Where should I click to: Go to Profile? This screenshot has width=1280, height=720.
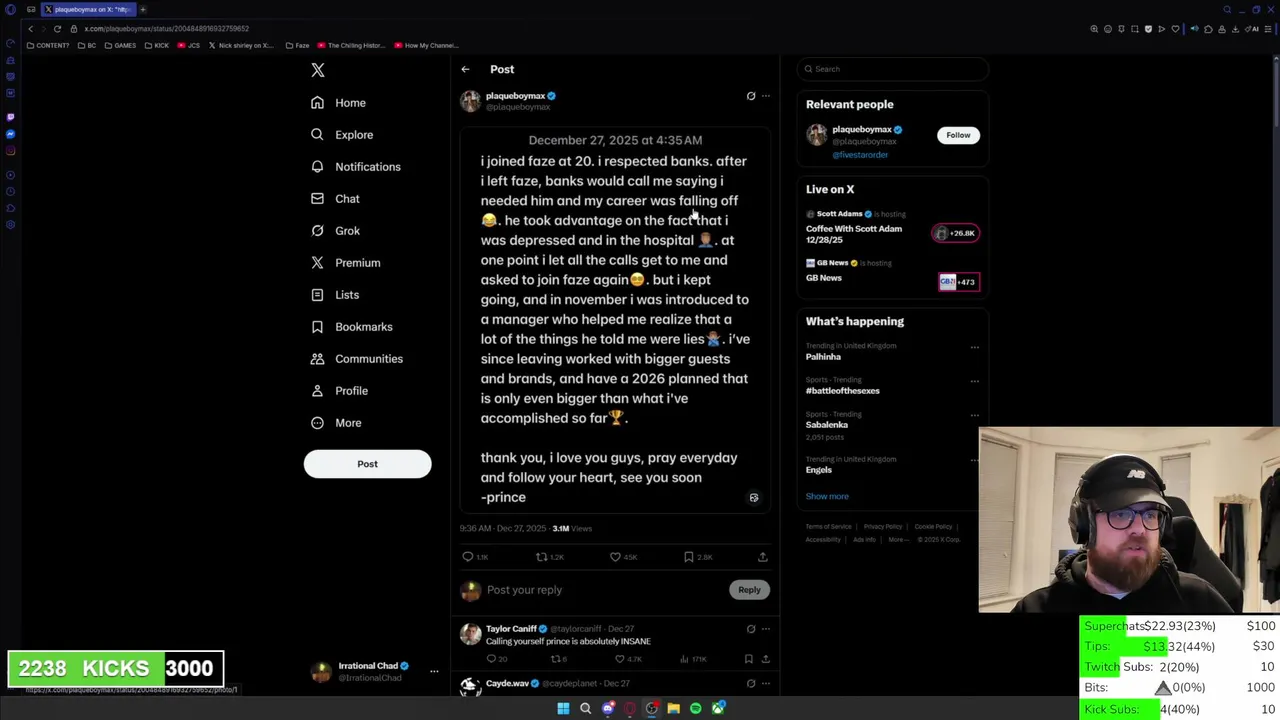click(x=350, y=391)
